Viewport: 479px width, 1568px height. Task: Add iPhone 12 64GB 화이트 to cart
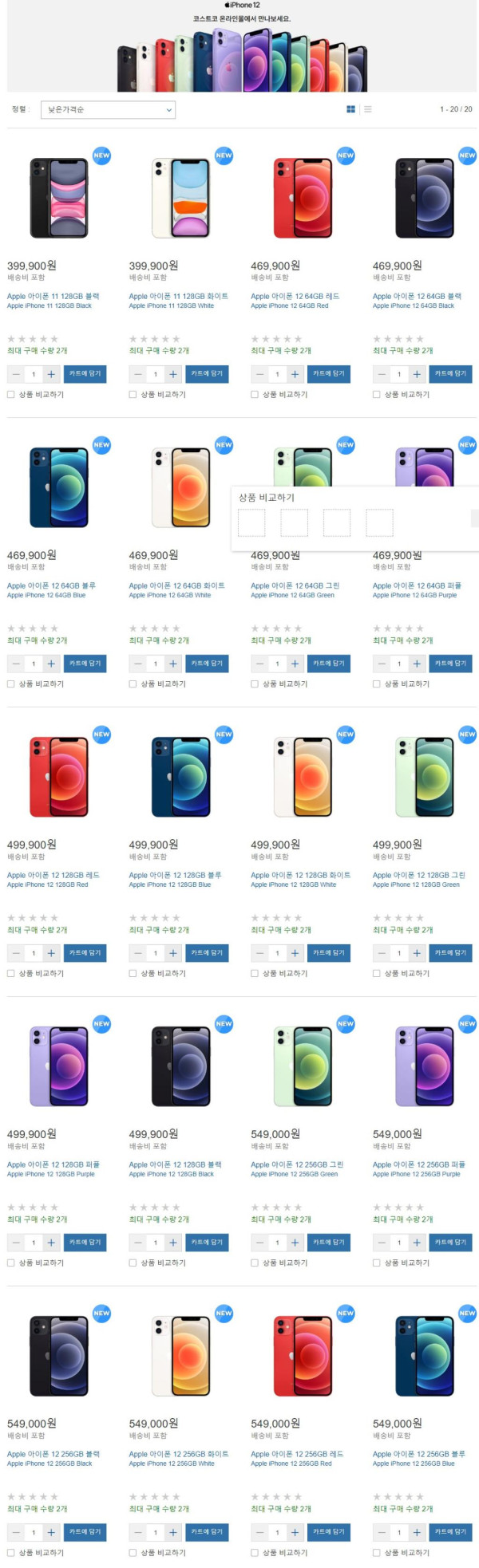tap(207, 663)
